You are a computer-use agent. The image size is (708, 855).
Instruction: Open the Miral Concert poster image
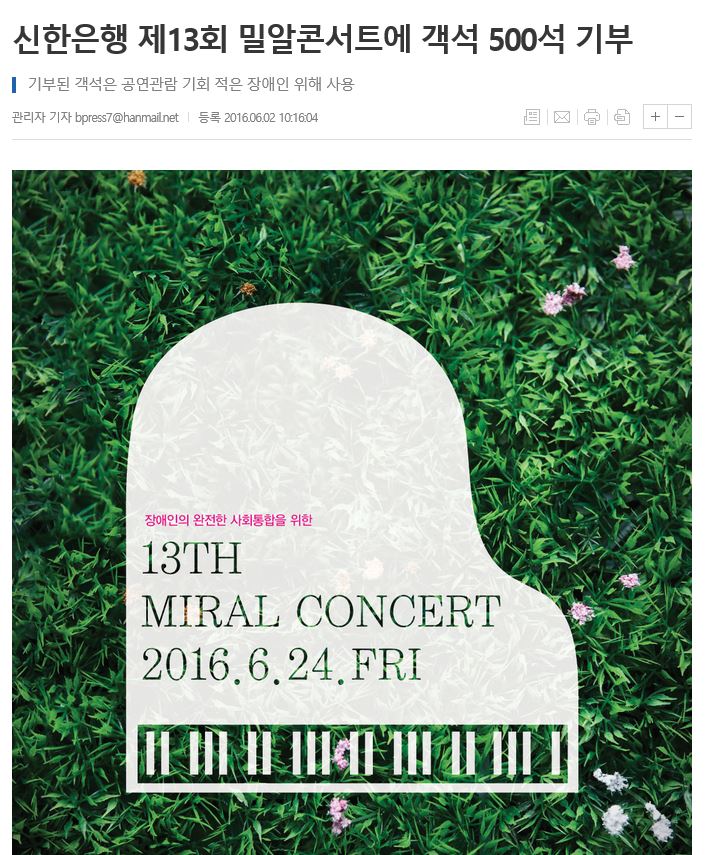click(x=352, y=510)
